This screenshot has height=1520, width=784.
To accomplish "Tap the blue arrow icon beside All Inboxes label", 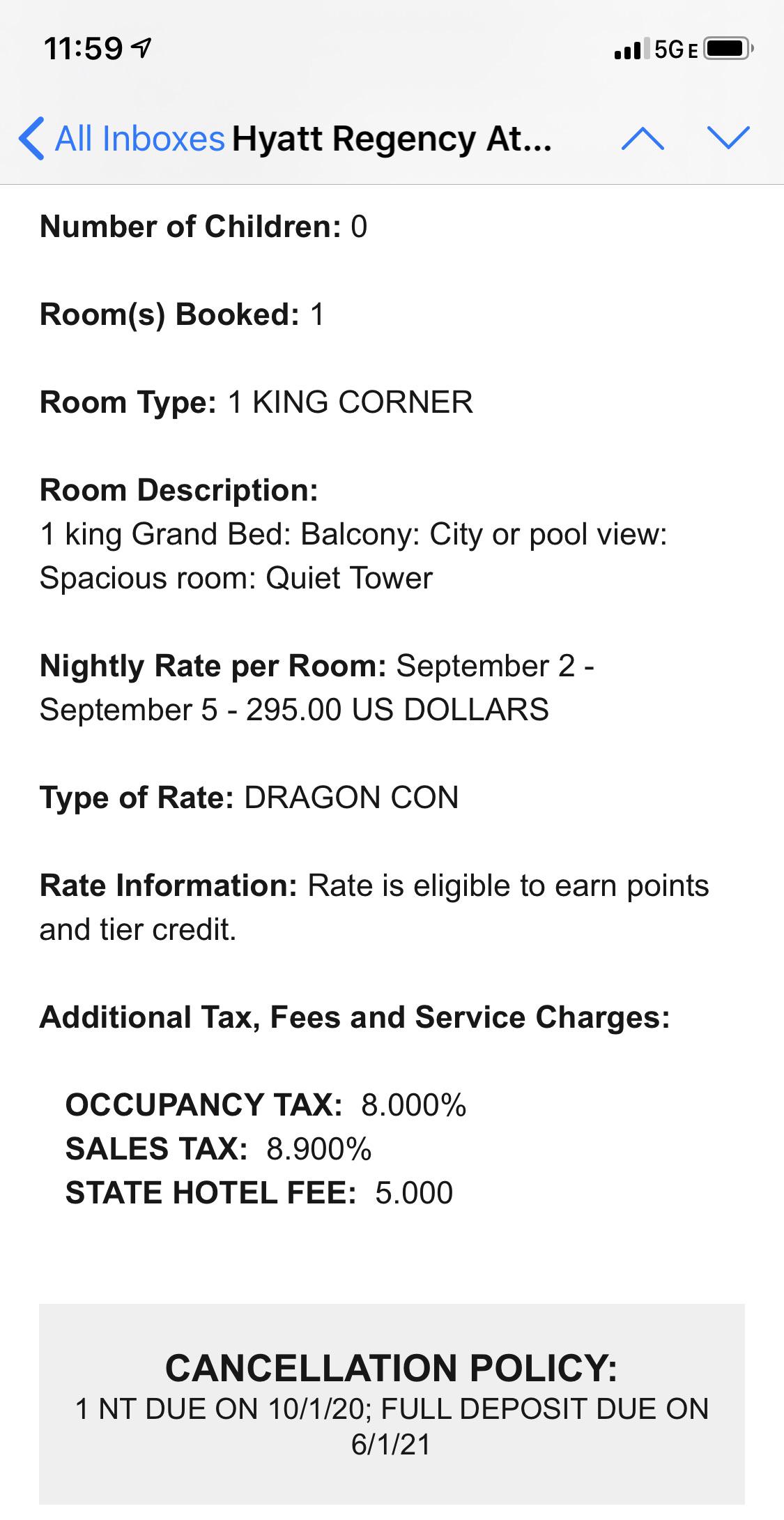I will [x=31, y=138].
